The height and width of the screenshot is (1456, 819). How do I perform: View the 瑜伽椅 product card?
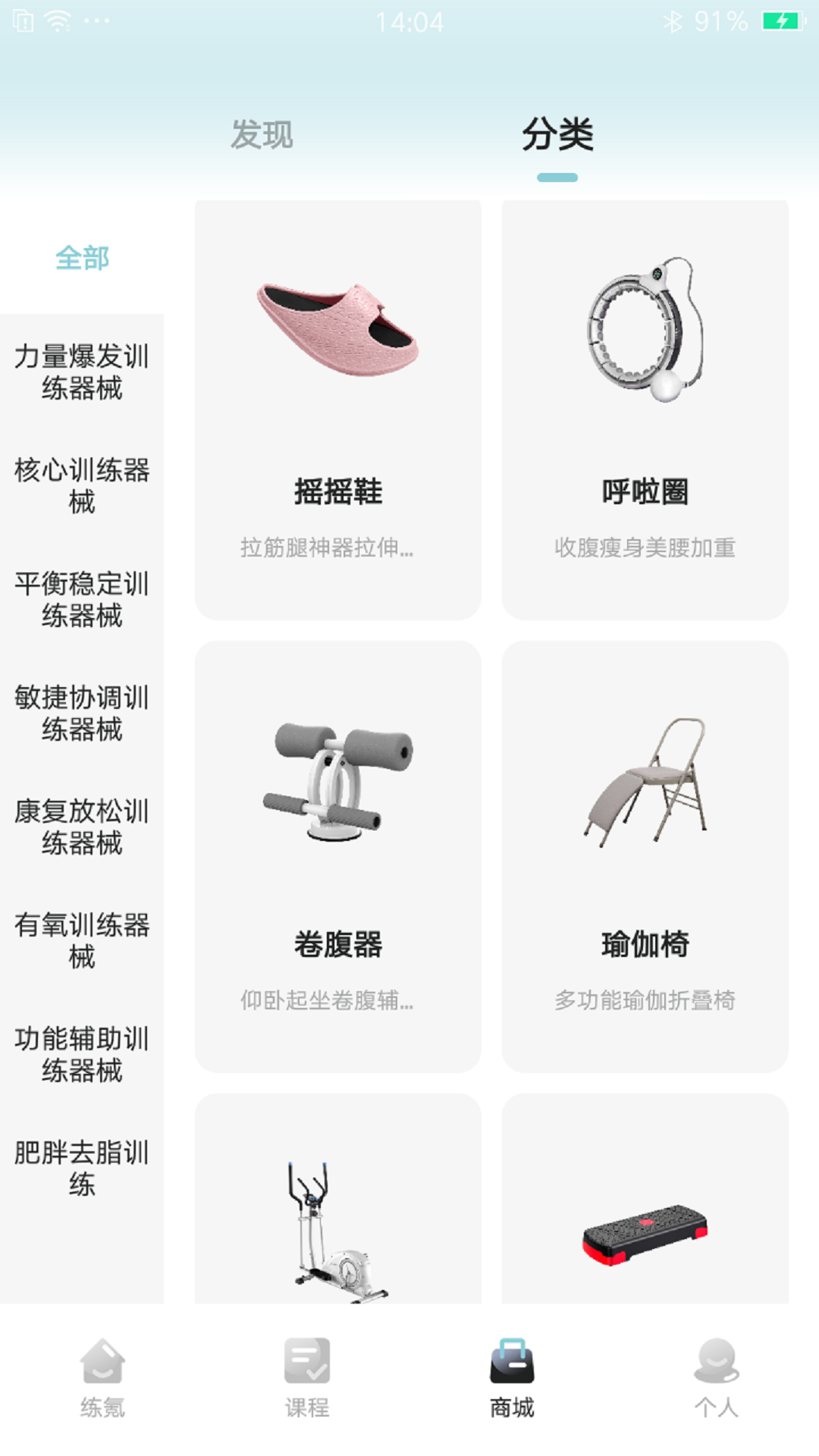coord(645,857)
